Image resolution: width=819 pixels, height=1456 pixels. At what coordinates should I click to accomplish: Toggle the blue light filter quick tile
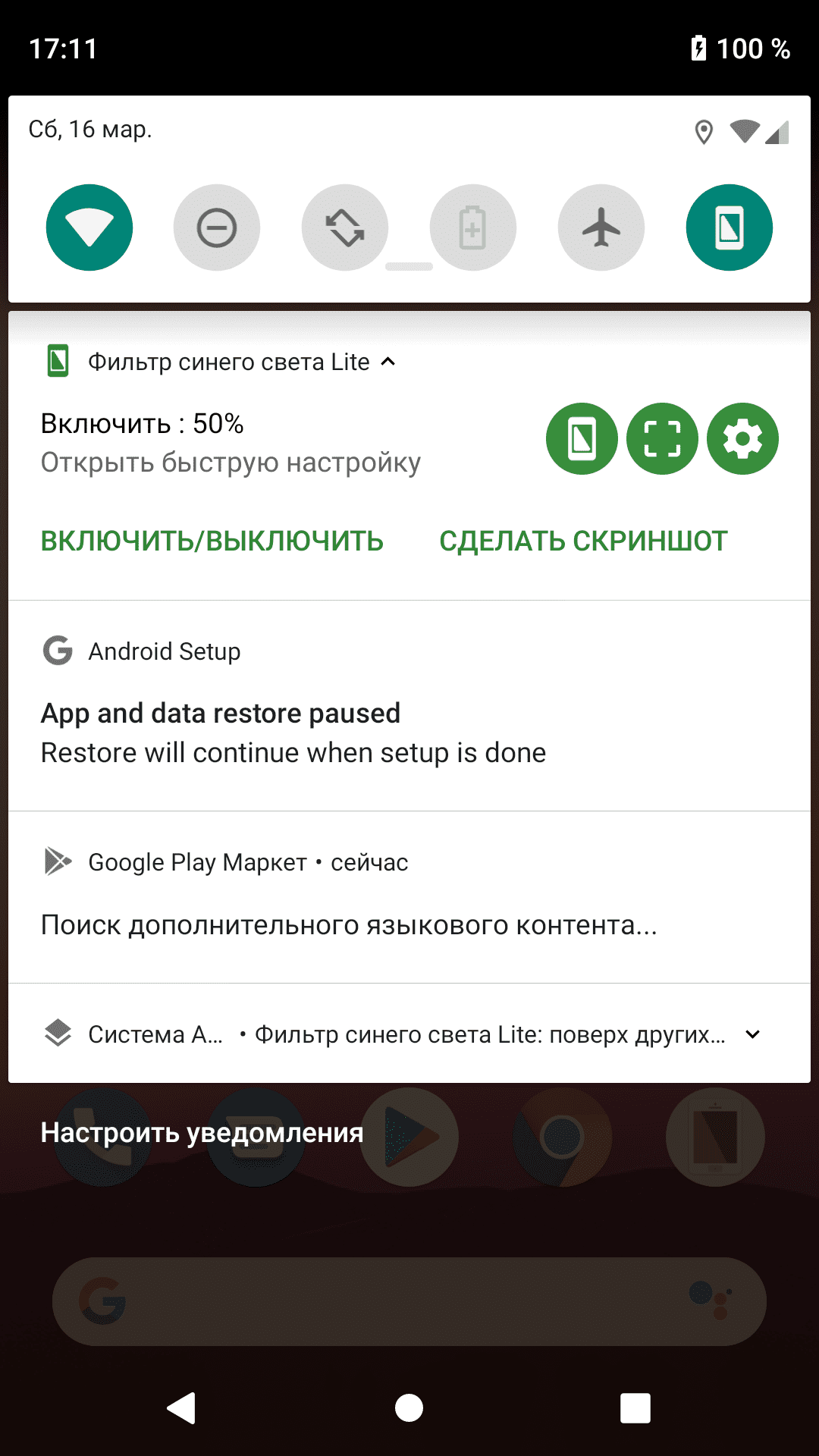[x=730, y=227]
